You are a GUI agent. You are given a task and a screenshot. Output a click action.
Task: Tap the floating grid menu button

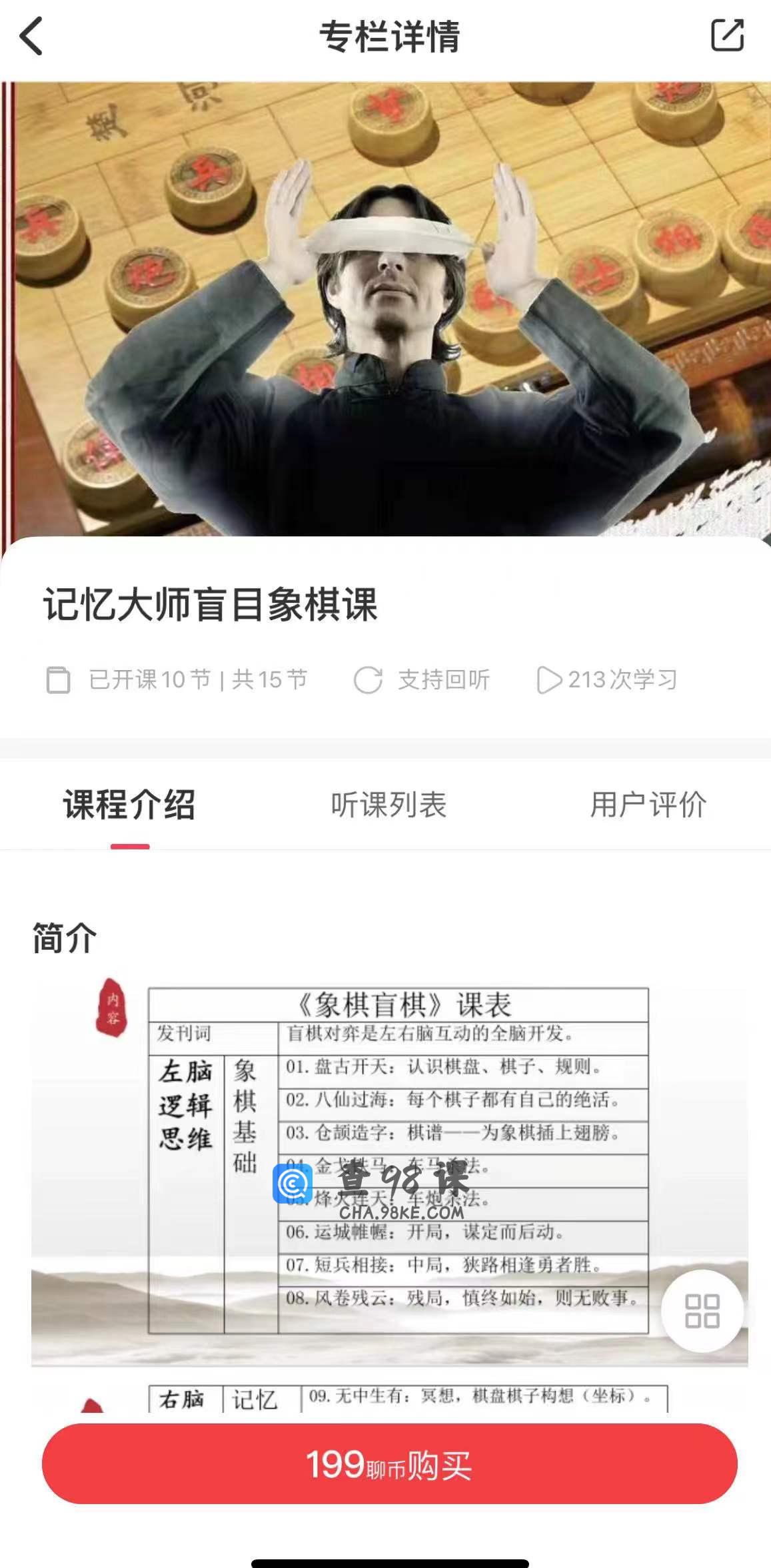[702, 1311]
